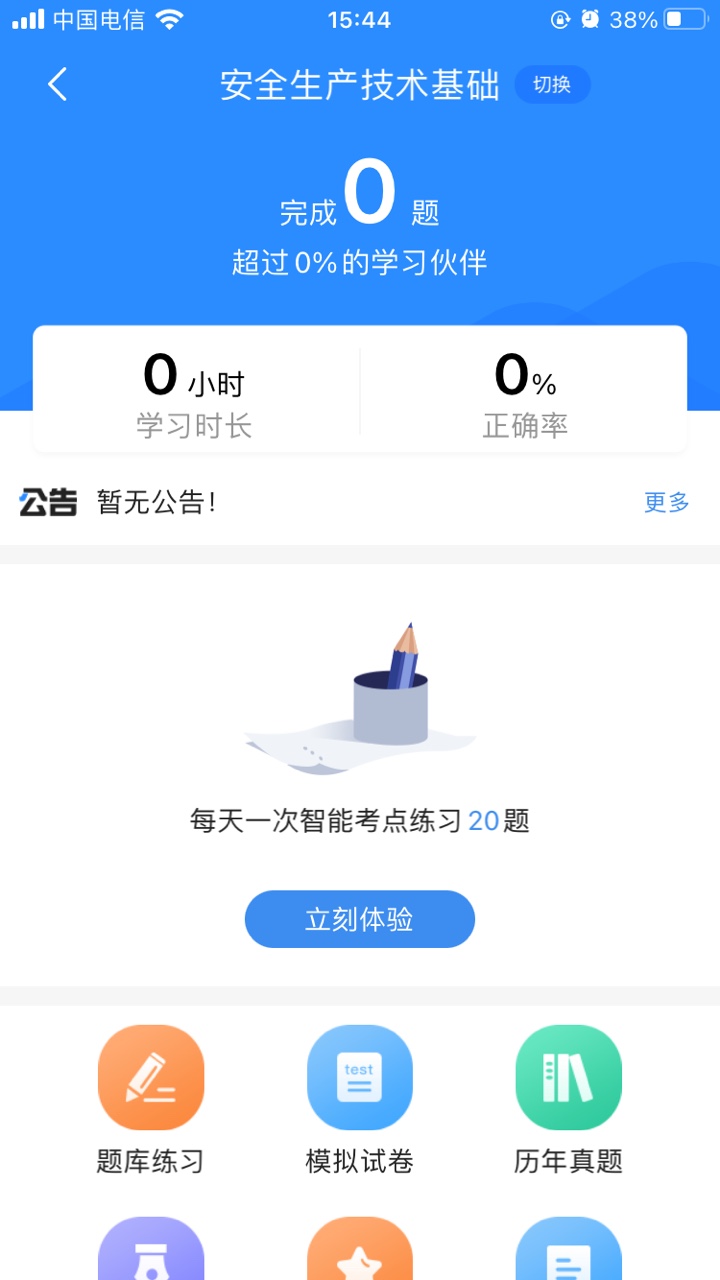Tap the alarm clock status bar icon
Viewport: 720px width, 1280px height.
[x=589, y=17]
